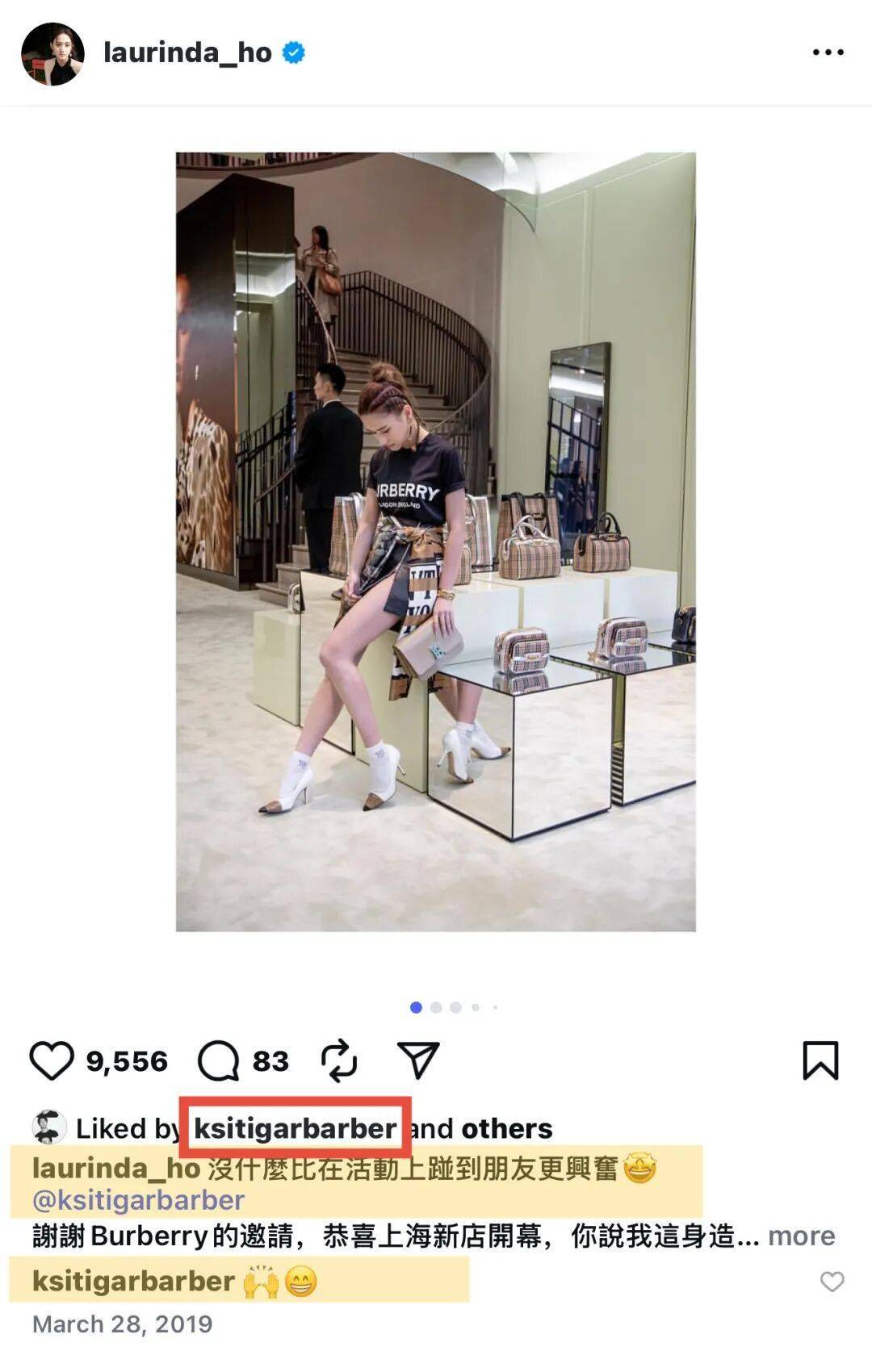
Task: Open ksitigarbarber in the Liked by line
Action: (295, 1128)
